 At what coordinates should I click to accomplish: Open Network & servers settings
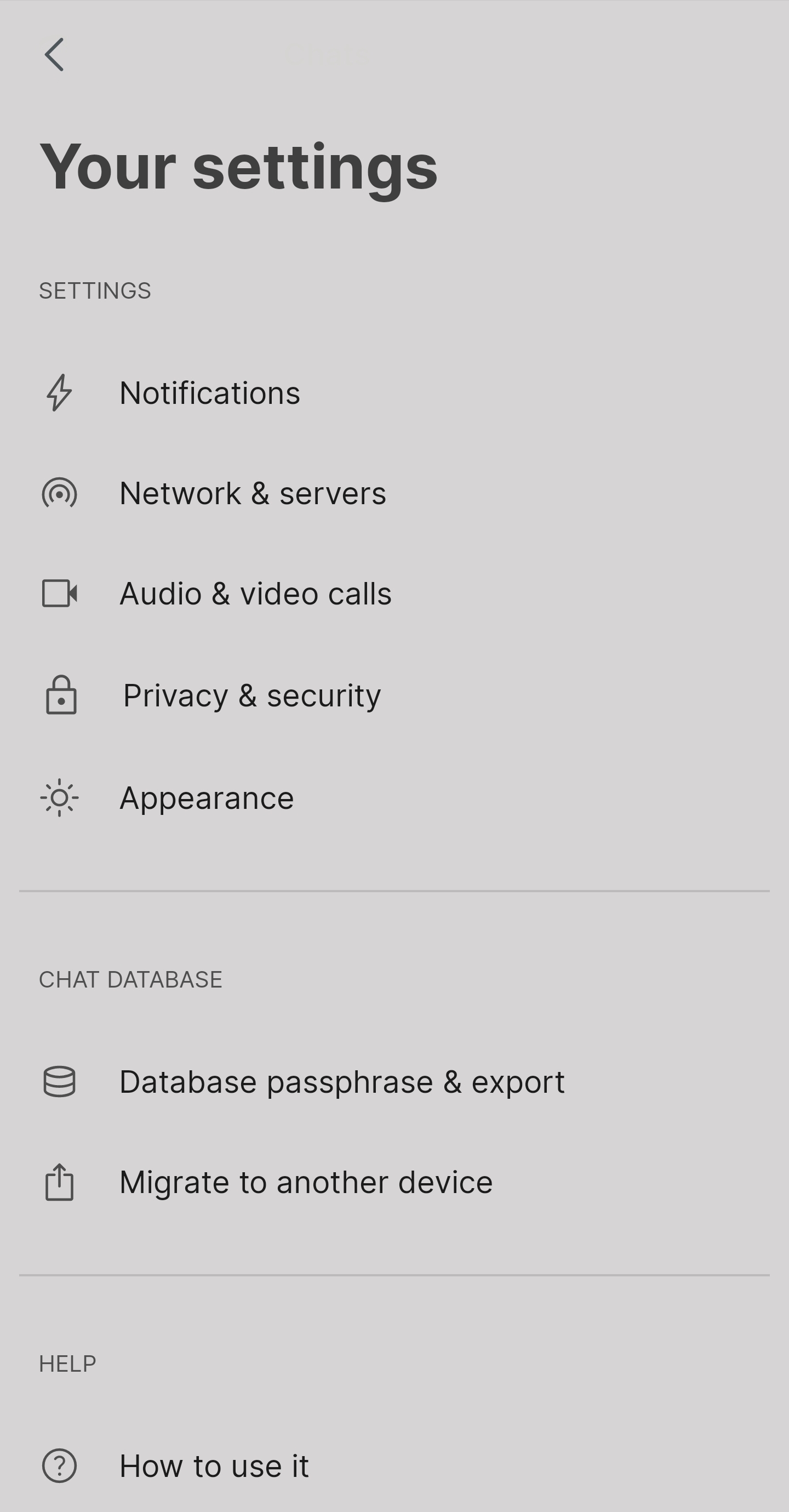click(x=253, y=493)
